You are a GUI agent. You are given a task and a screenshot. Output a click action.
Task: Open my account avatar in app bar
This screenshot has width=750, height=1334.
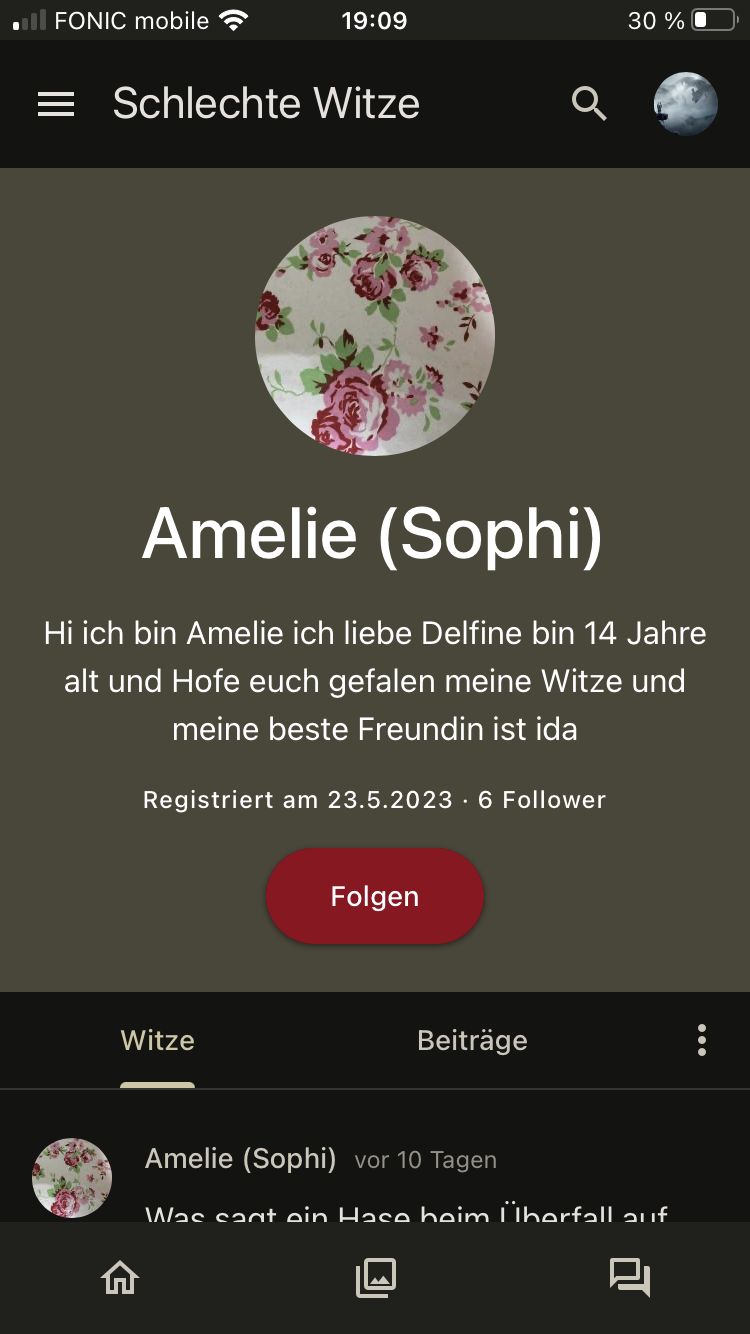click(685, 104)
